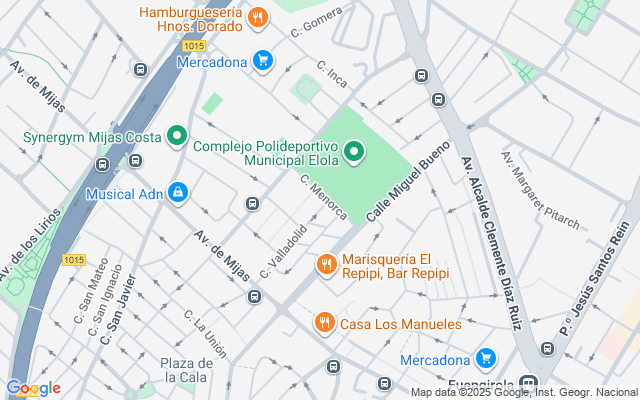640x400 pixels.
Task: Open Casa Los Manueles restaurant marker
Action: (x=324, y=324)
